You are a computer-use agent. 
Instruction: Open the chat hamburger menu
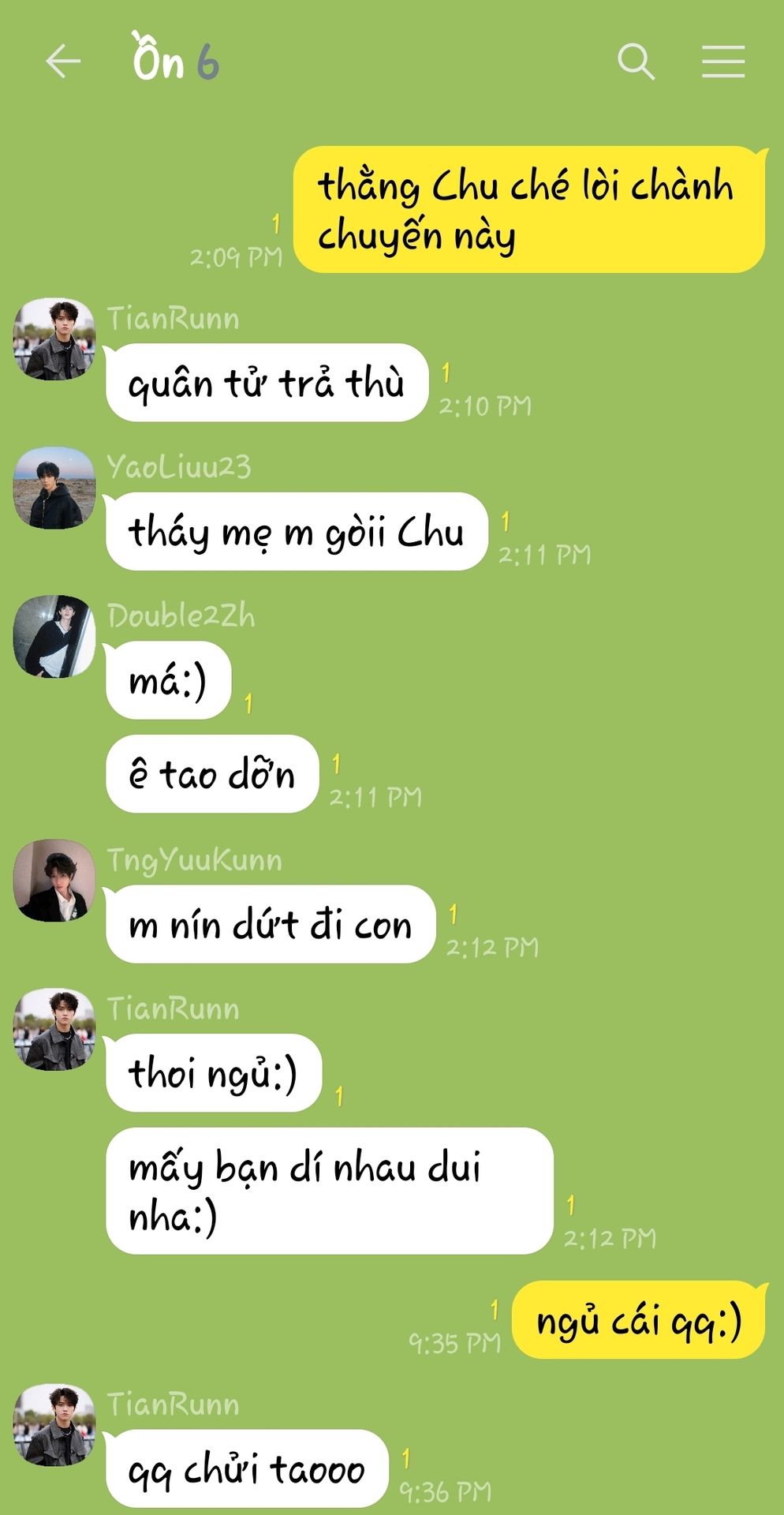(723, 62)
